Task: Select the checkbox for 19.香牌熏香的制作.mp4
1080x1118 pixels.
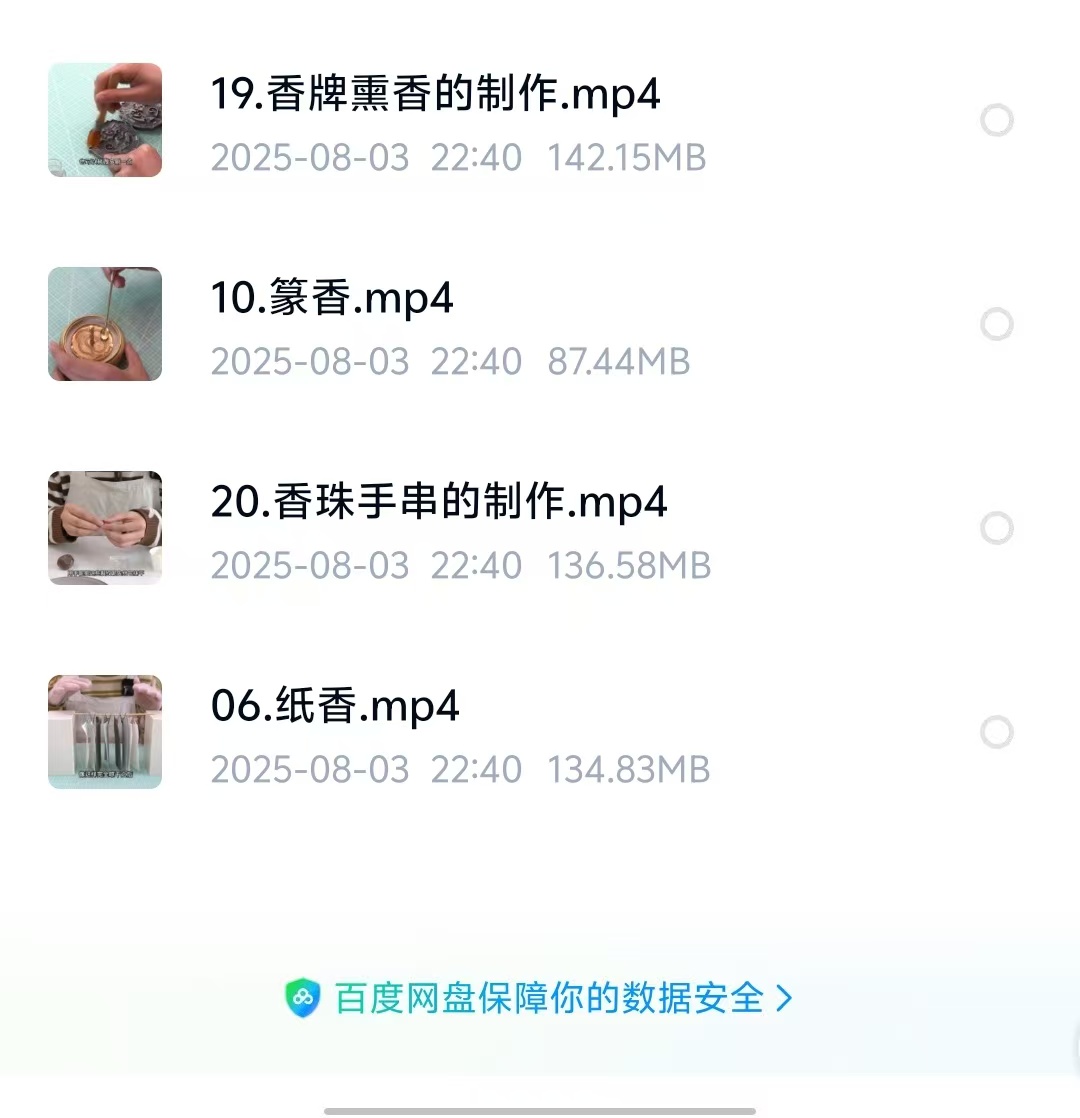Action: [x=996, y=121]
